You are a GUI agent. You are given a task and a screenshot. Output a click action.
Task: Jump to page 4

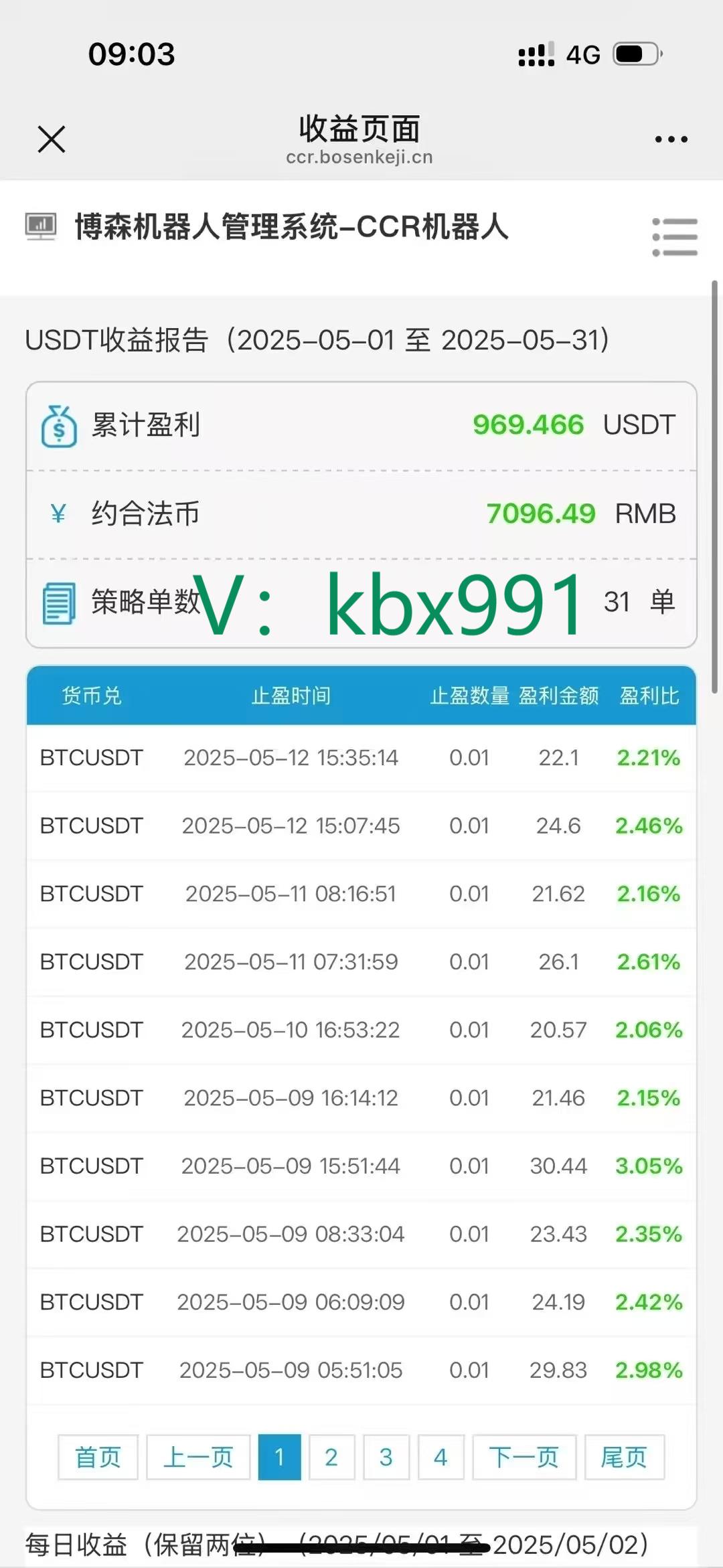click(440, 1457)
